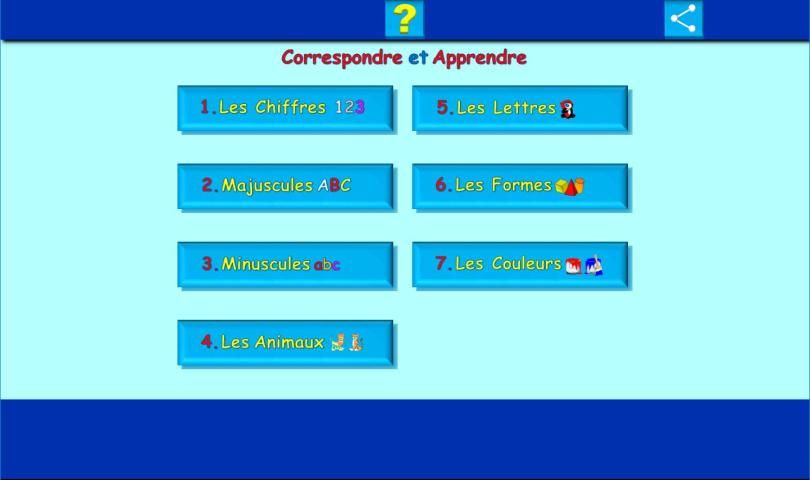The width and height of the screenshot is (810, 480).
Task: Open Les Lettres activity
Action: (x=520, y=108)
